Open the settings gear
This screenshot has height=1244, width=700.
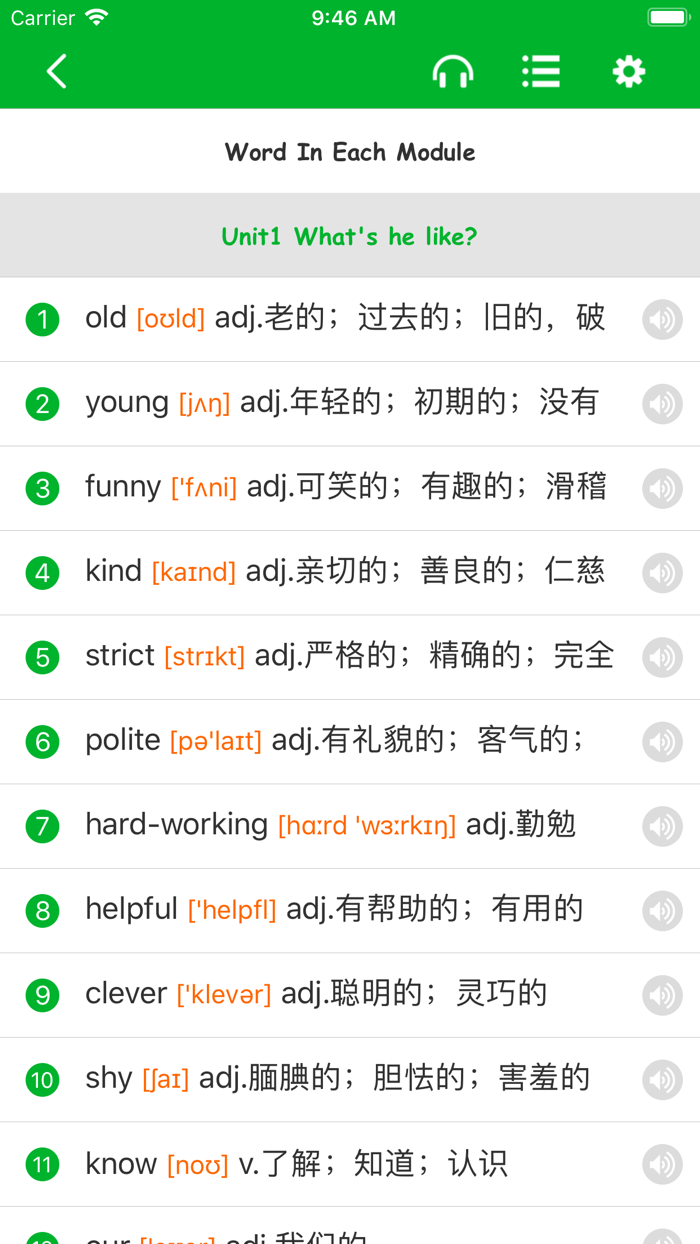[x=628, y=72]
